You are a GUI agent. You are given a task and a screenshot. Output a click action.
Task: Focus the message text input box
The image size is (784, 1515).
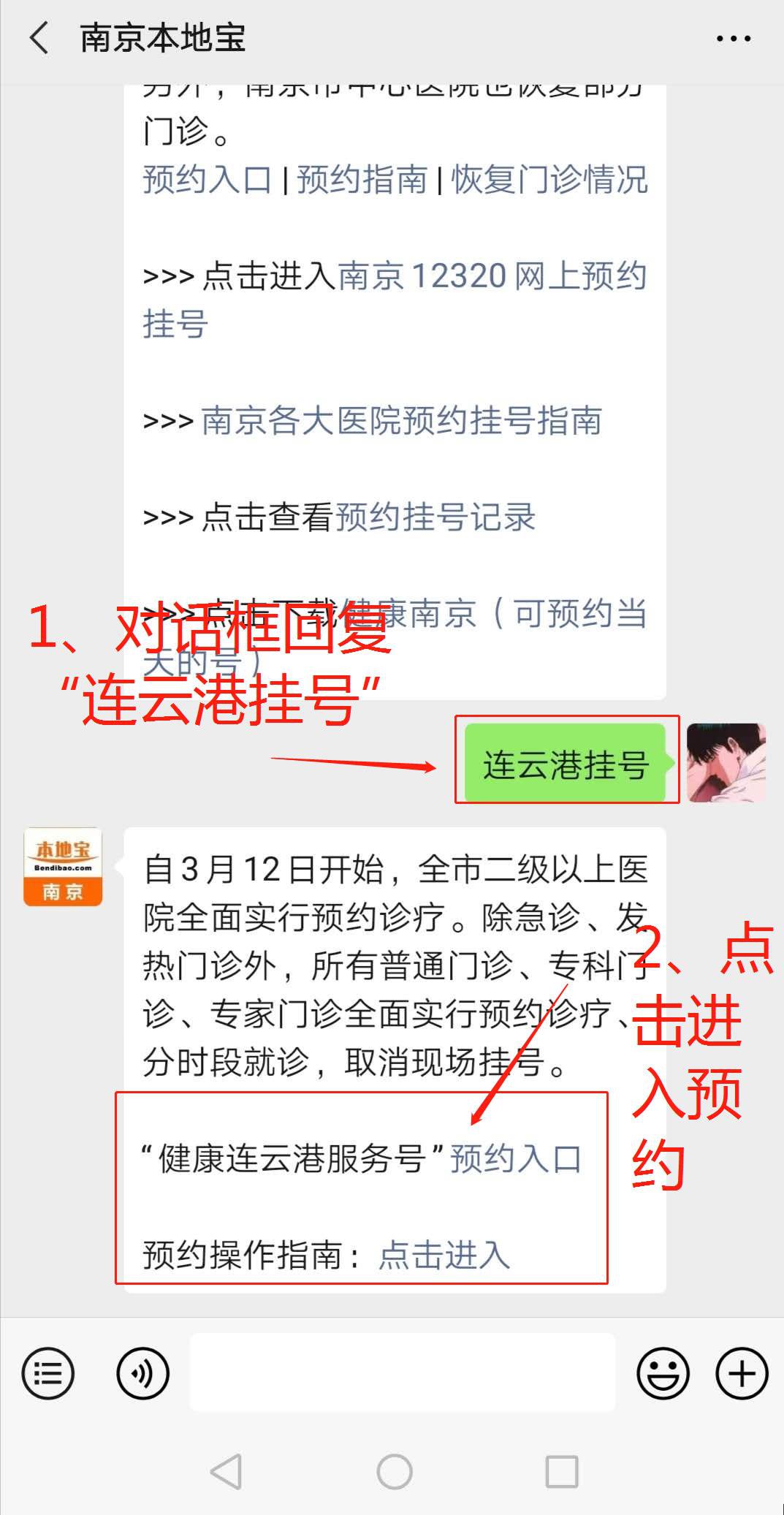coord(402,1372)
